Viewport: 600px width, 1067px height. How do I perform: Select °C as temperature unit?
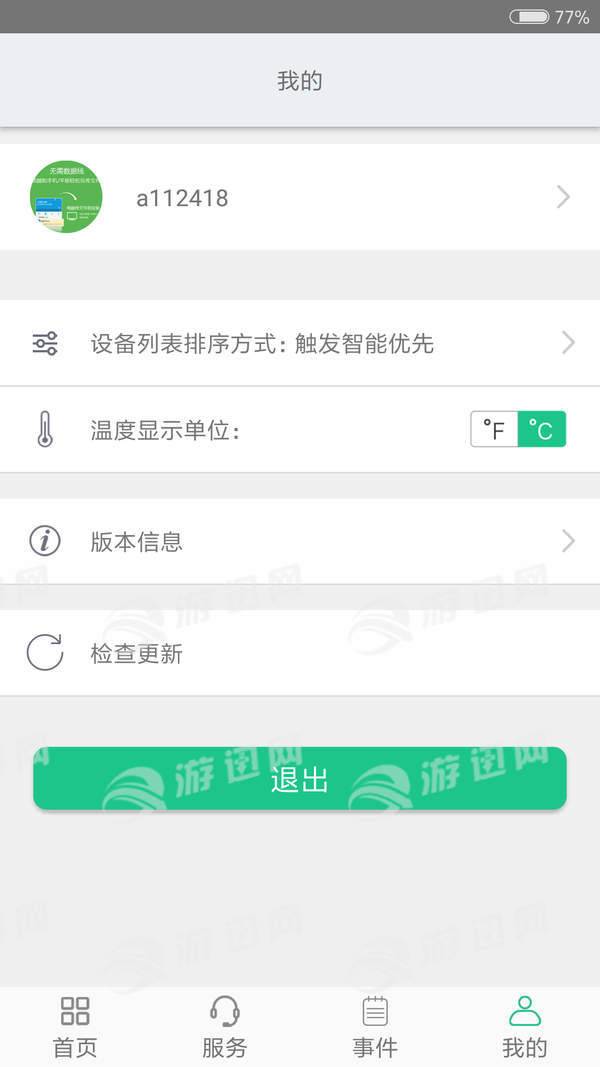(542, 430)
